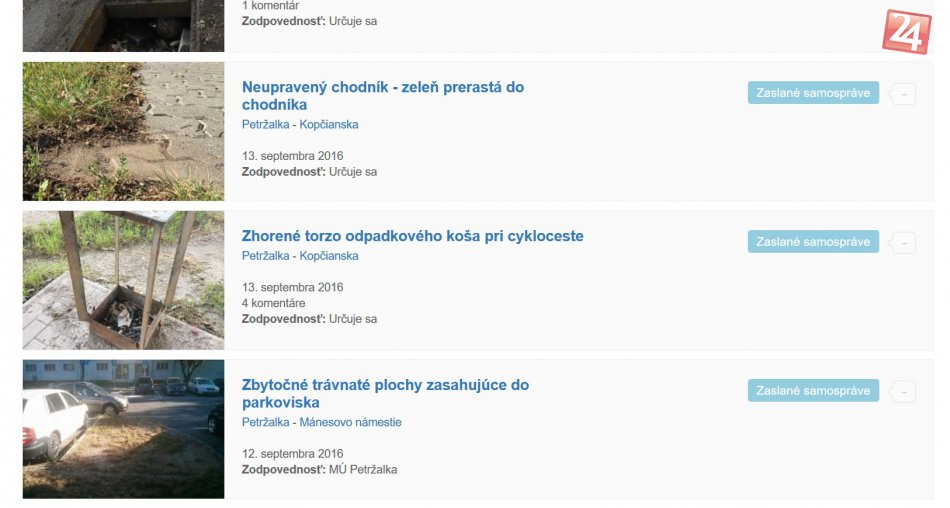Tap Zaslané samospráve badge on Zbytočné trávnaté plochy report
The height and width of the screenshot is (508, 950).
(812, 391)
